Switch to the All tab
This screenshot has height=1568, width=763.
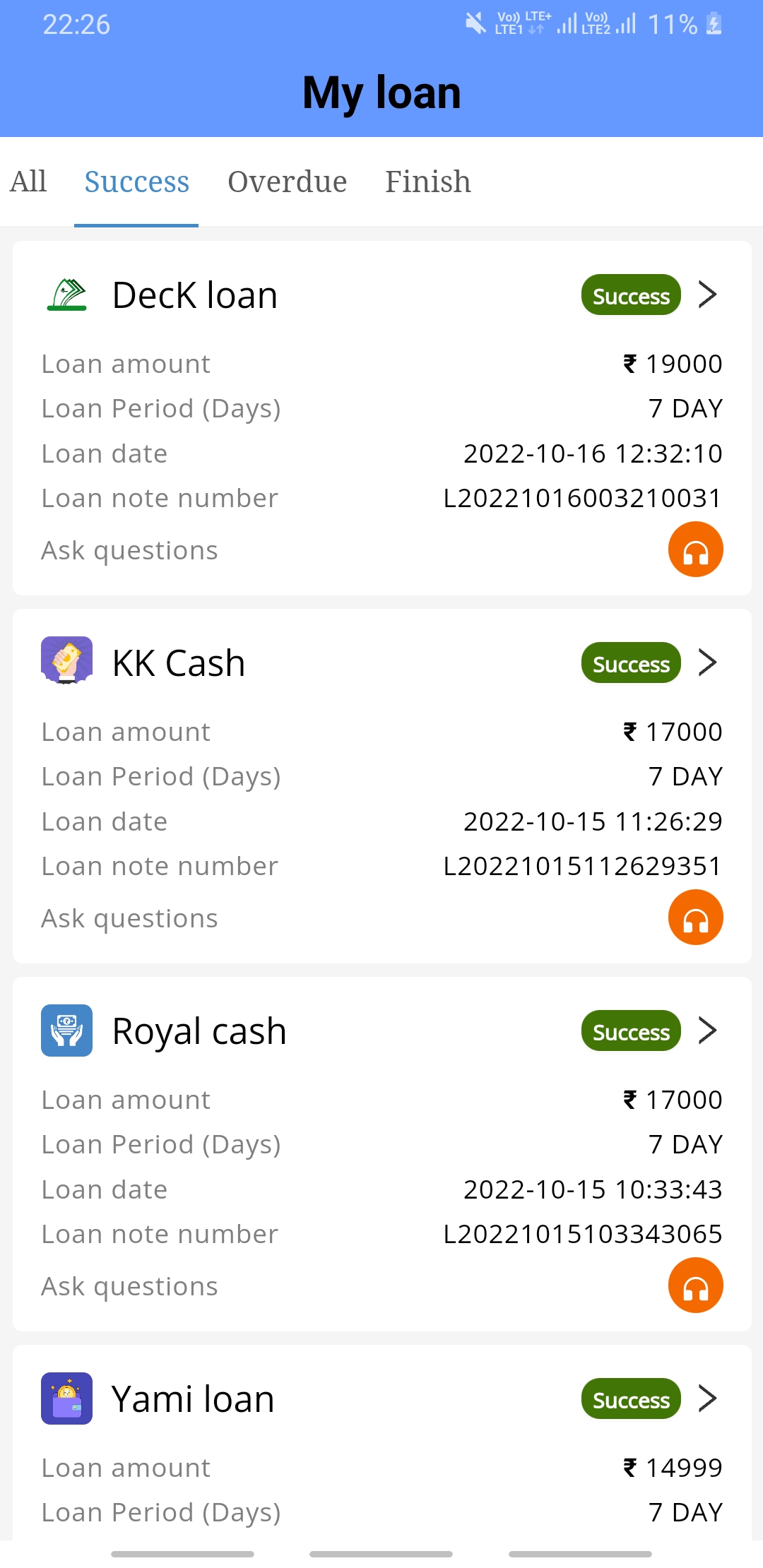[x=28, y=182]
